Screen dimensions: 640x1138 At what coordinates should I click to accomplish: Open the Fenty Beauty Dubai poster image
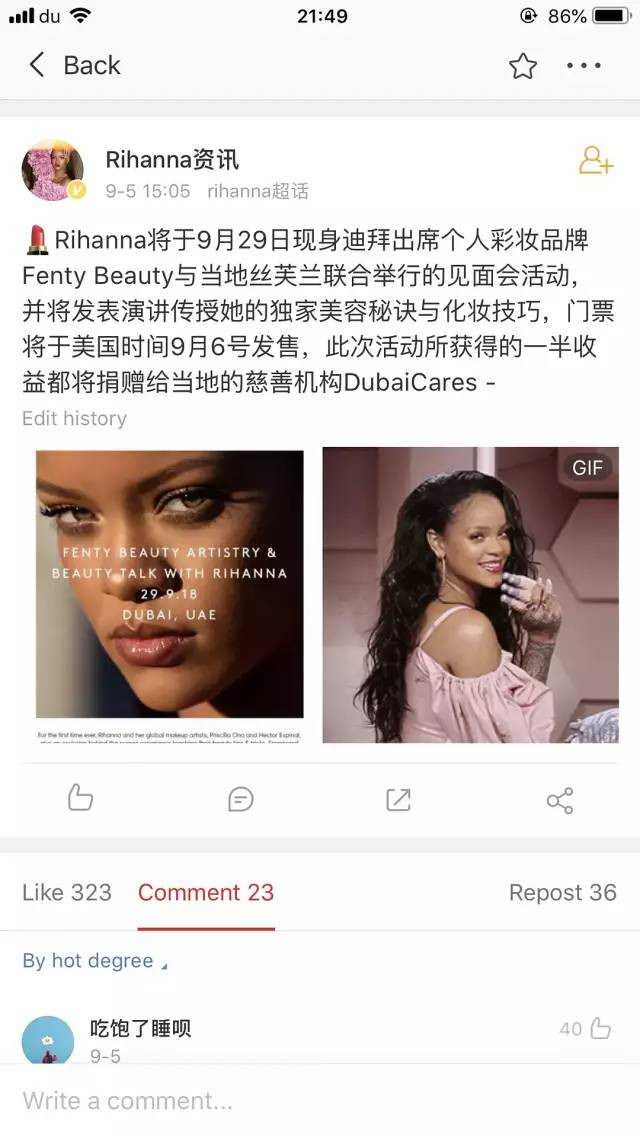tap(170, 594)
